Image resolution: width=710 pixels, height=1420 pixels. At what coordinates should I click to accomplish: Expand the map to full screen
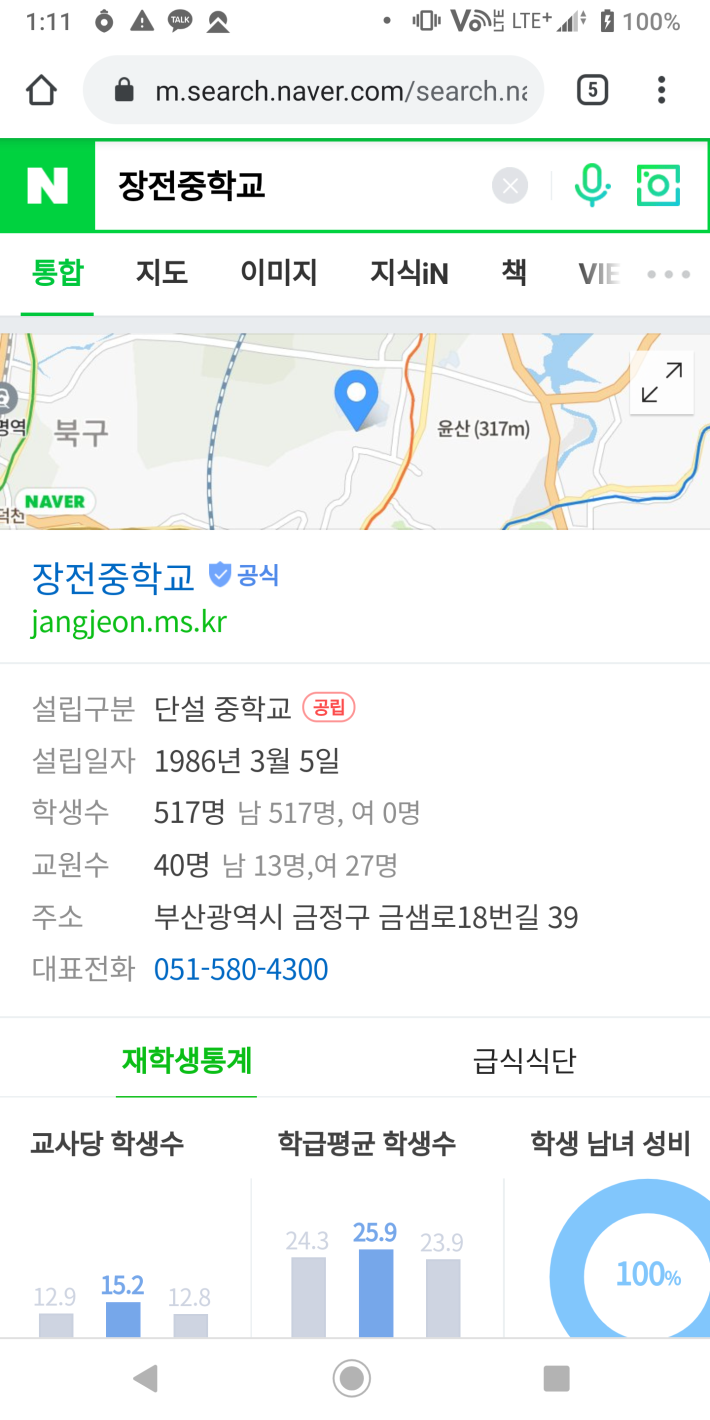coord(662,383)
